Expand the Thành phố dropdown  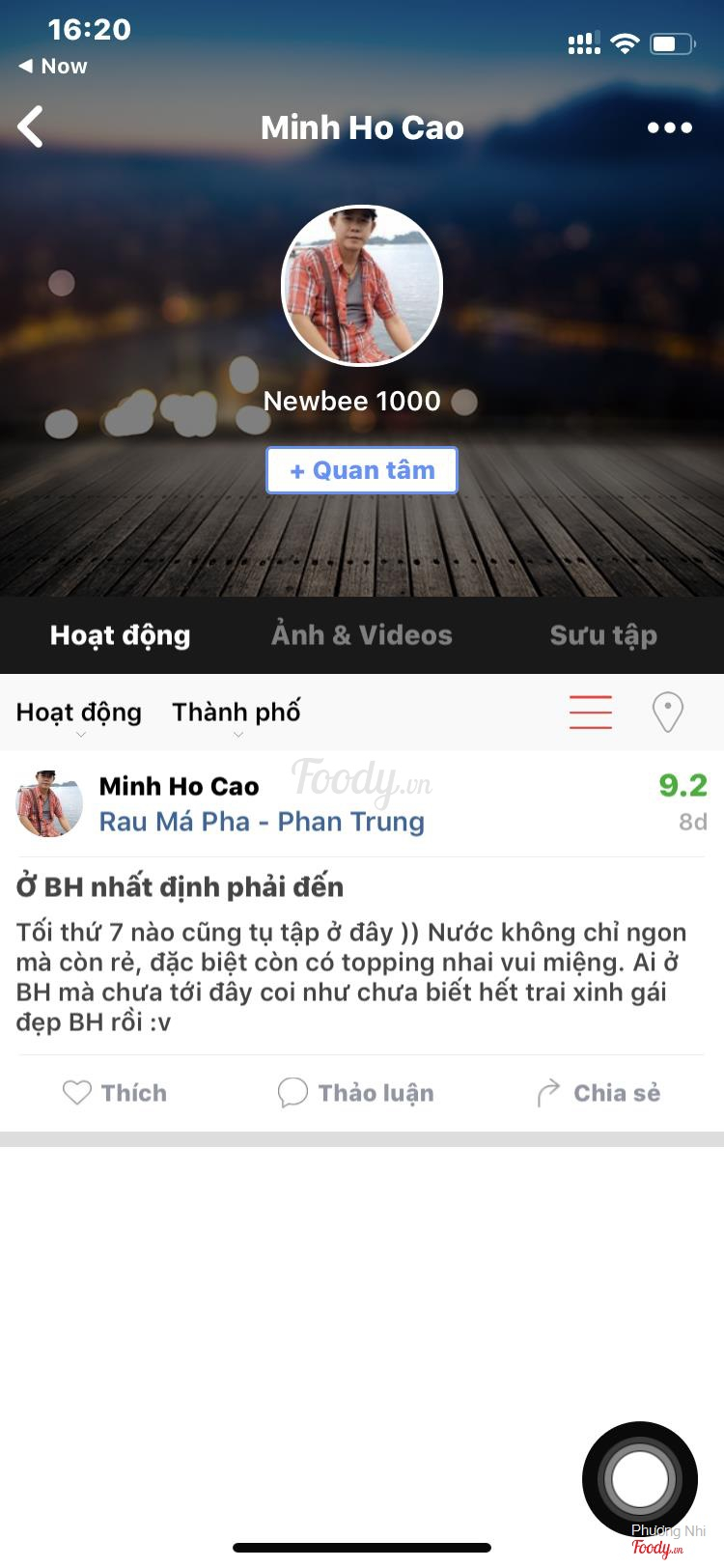(237, 714)
